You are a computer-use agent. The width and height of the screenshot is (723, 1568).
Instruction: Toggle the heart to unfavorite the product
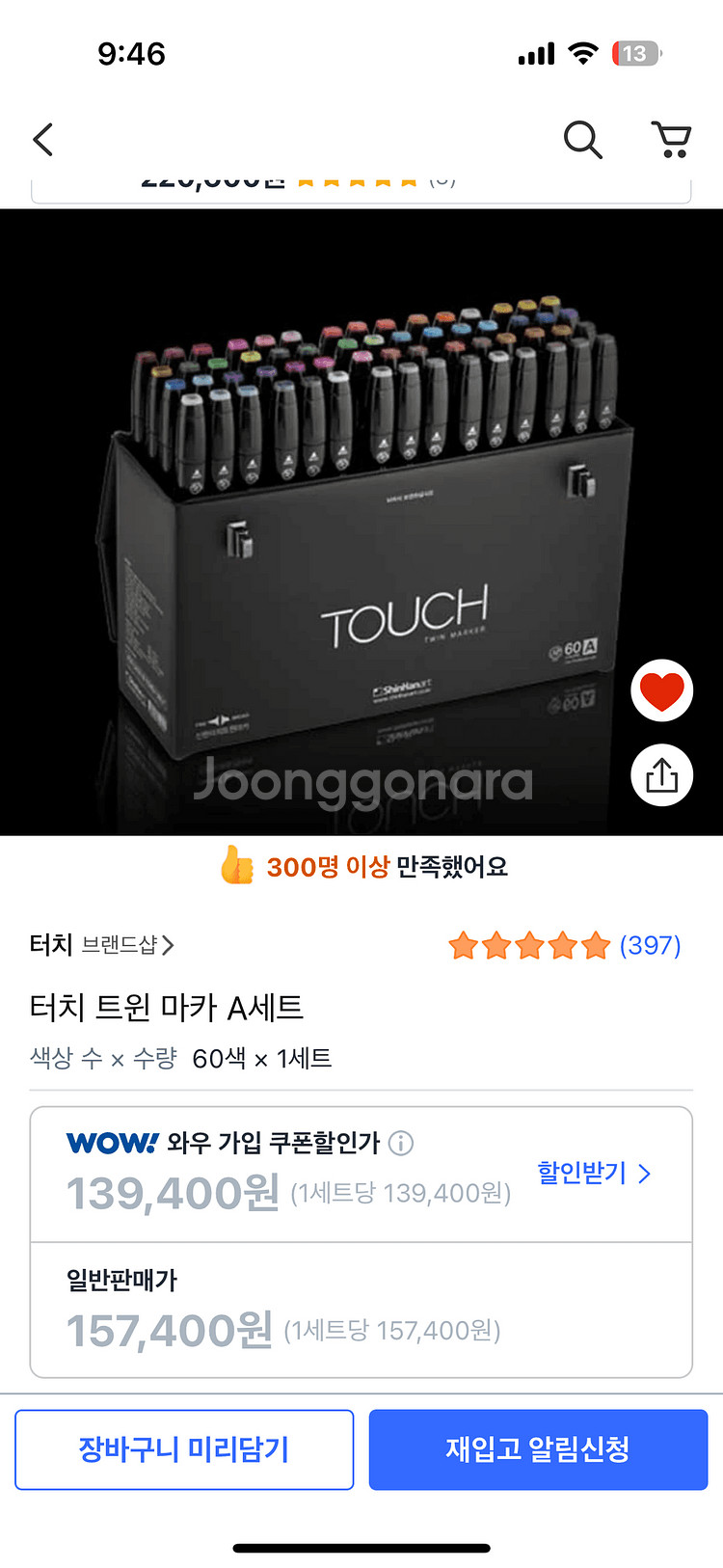click(661, 690)
